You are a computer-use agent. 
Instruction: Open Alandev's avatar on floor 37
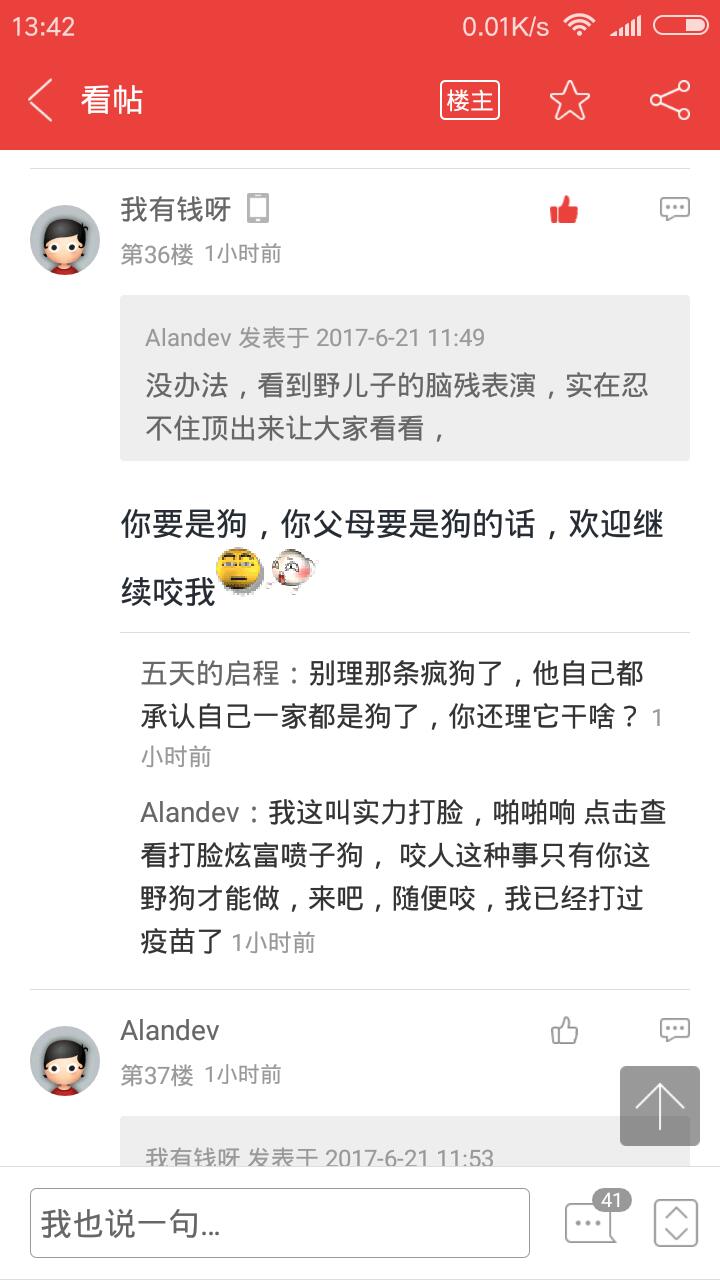65,1061
